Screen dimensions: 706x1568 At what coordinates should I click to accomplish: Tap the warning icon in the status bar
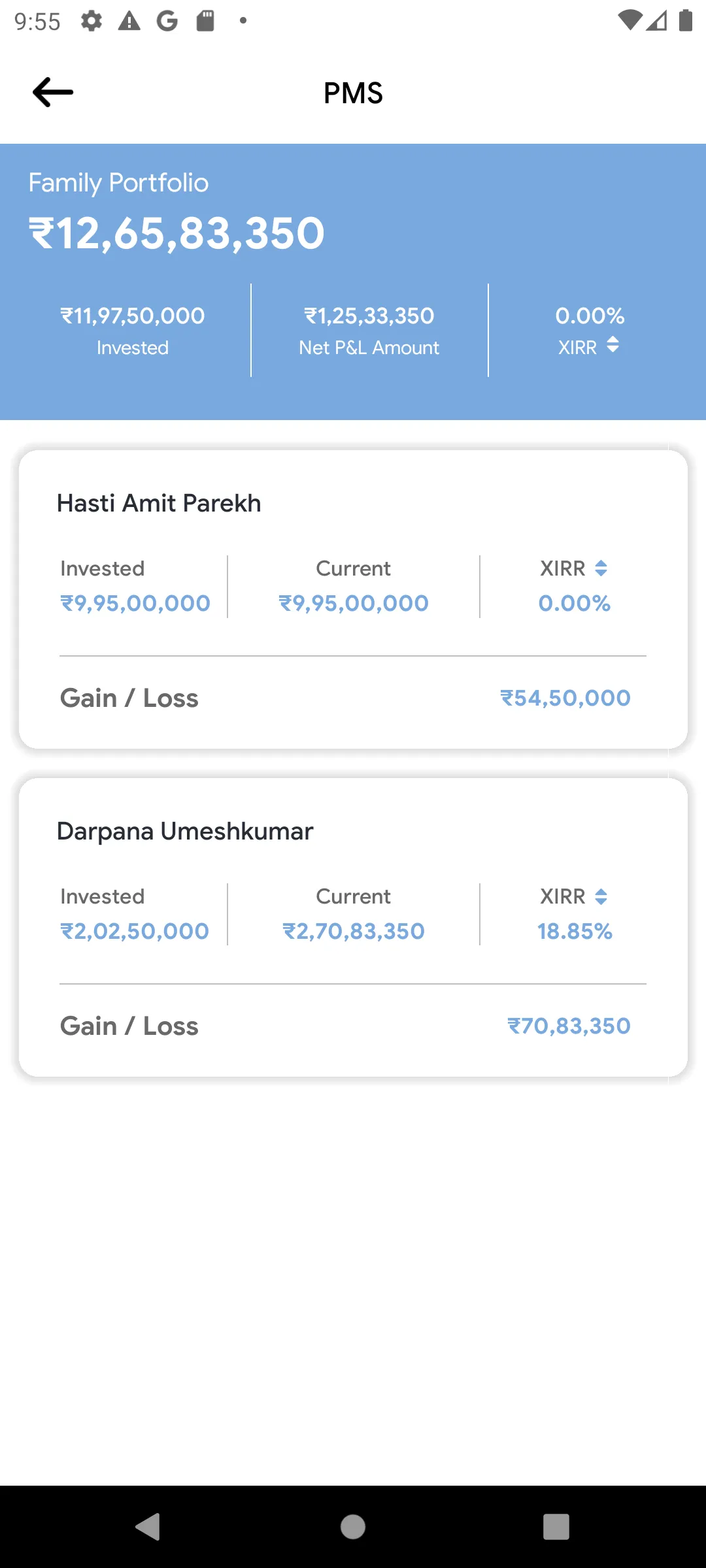click(128, 20)
